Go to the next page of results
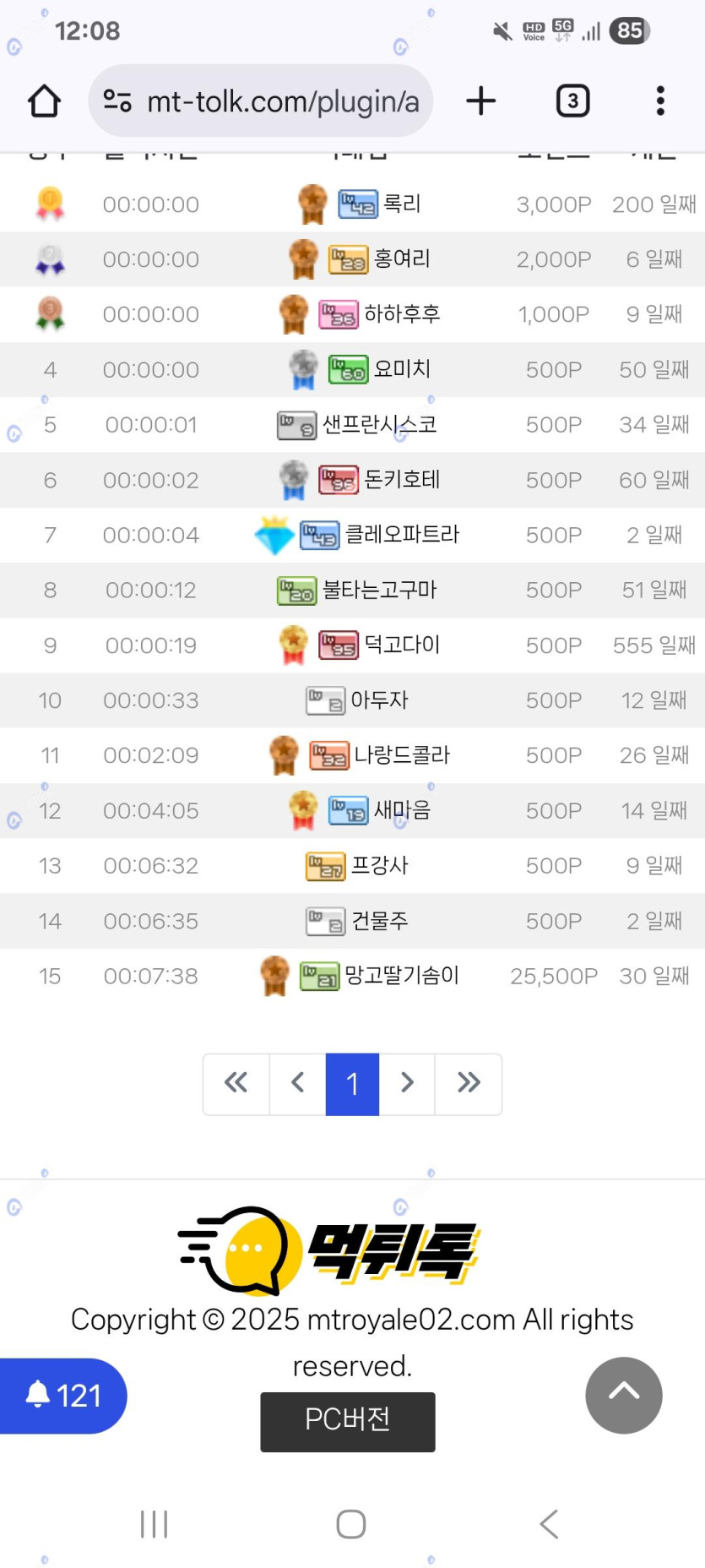705x1568 pixels. click(407, 1083)
